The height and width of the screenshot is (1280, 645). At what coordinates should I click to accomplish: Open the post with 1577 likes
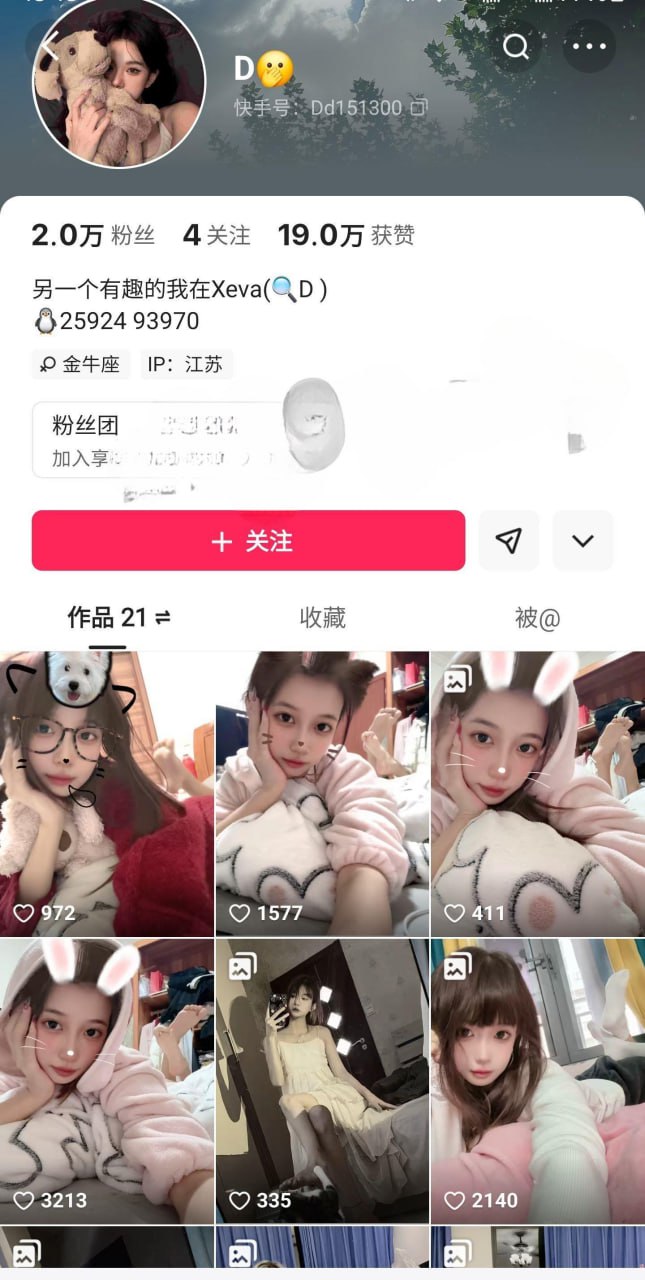pos(322,793)
